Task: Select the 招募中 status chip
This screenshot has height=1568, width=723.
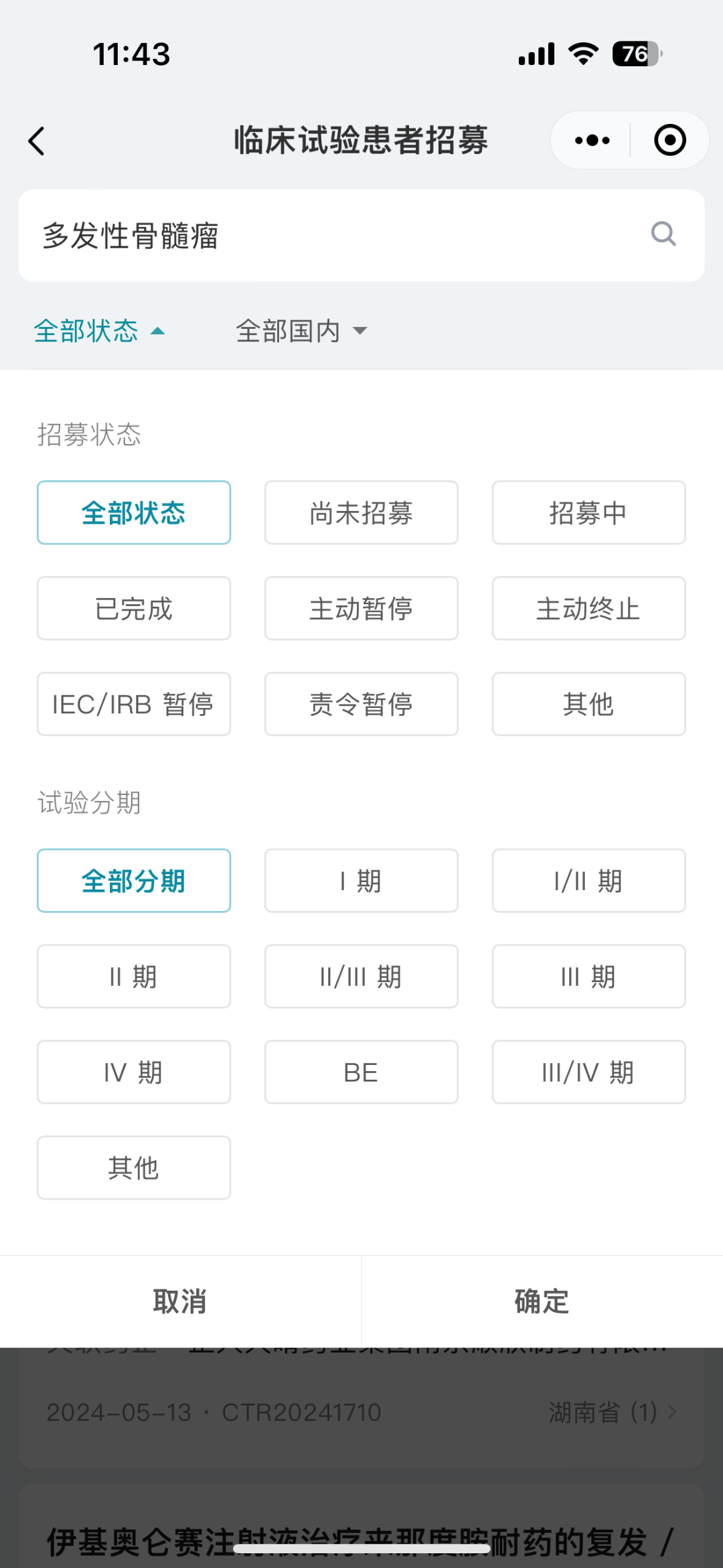Action: pyautogui.click(x=588, y=512)
